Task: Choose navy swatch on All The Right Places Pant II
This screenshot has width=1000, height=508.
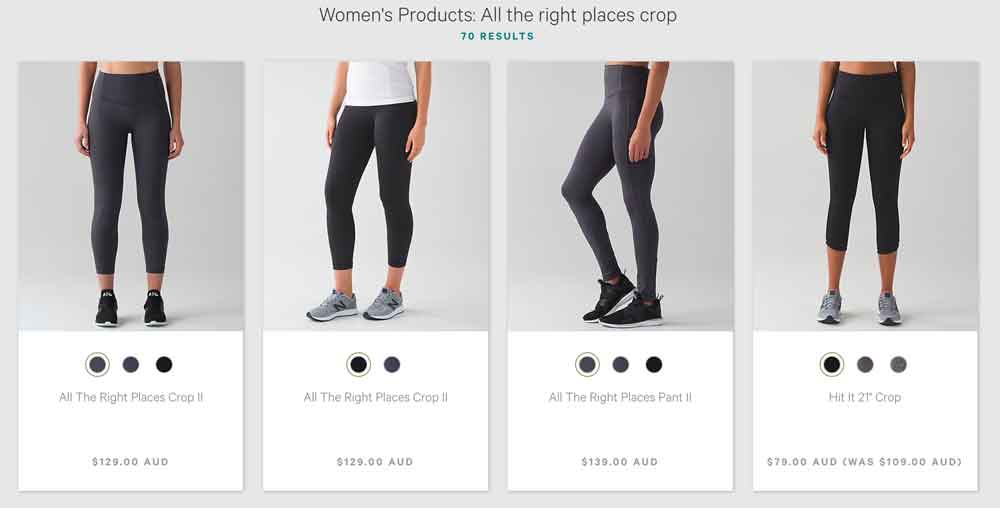Action: tap(621, 364)
